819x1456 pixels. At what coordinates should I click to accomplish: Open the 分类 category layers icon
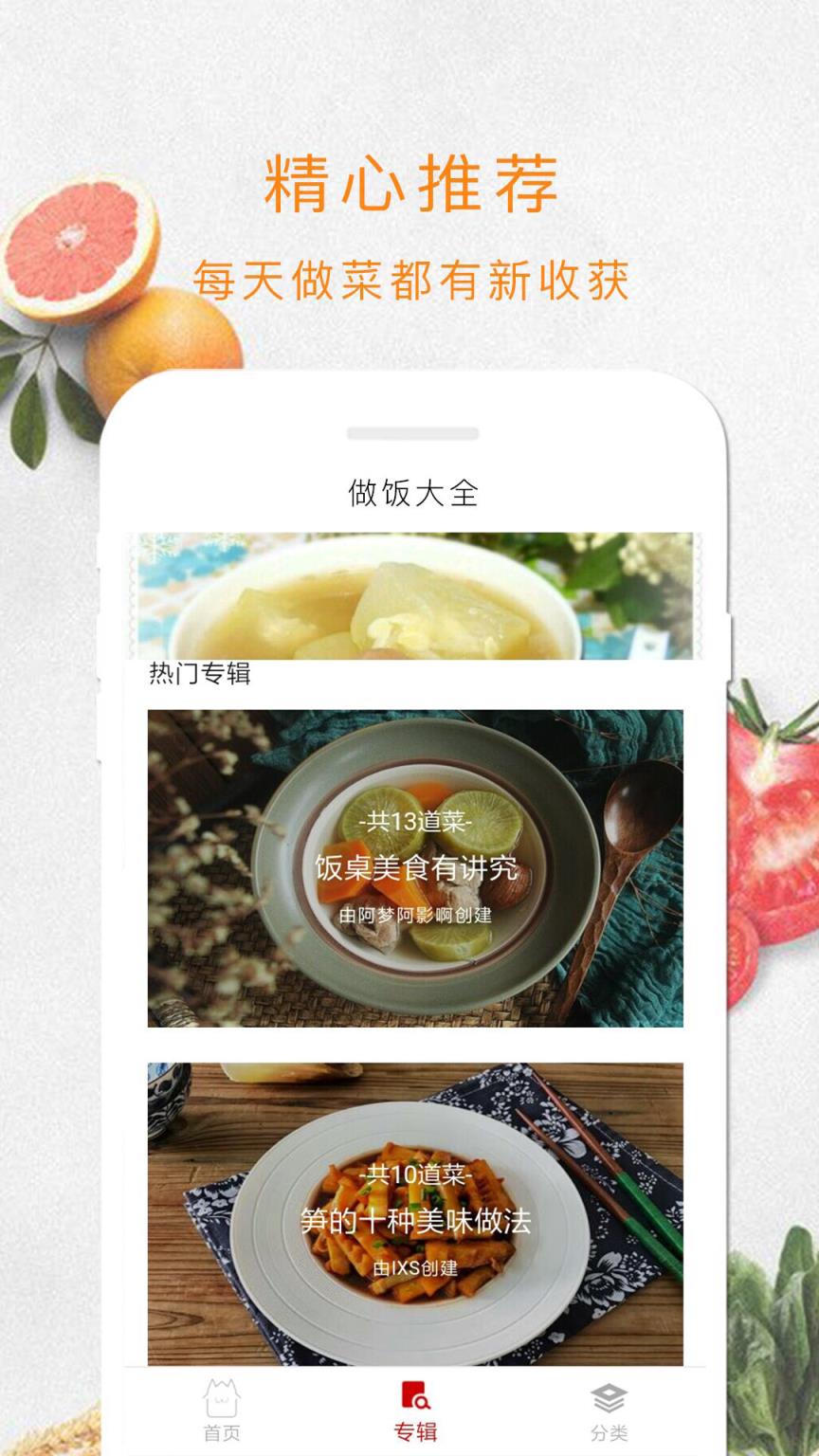pos(608,1397)
